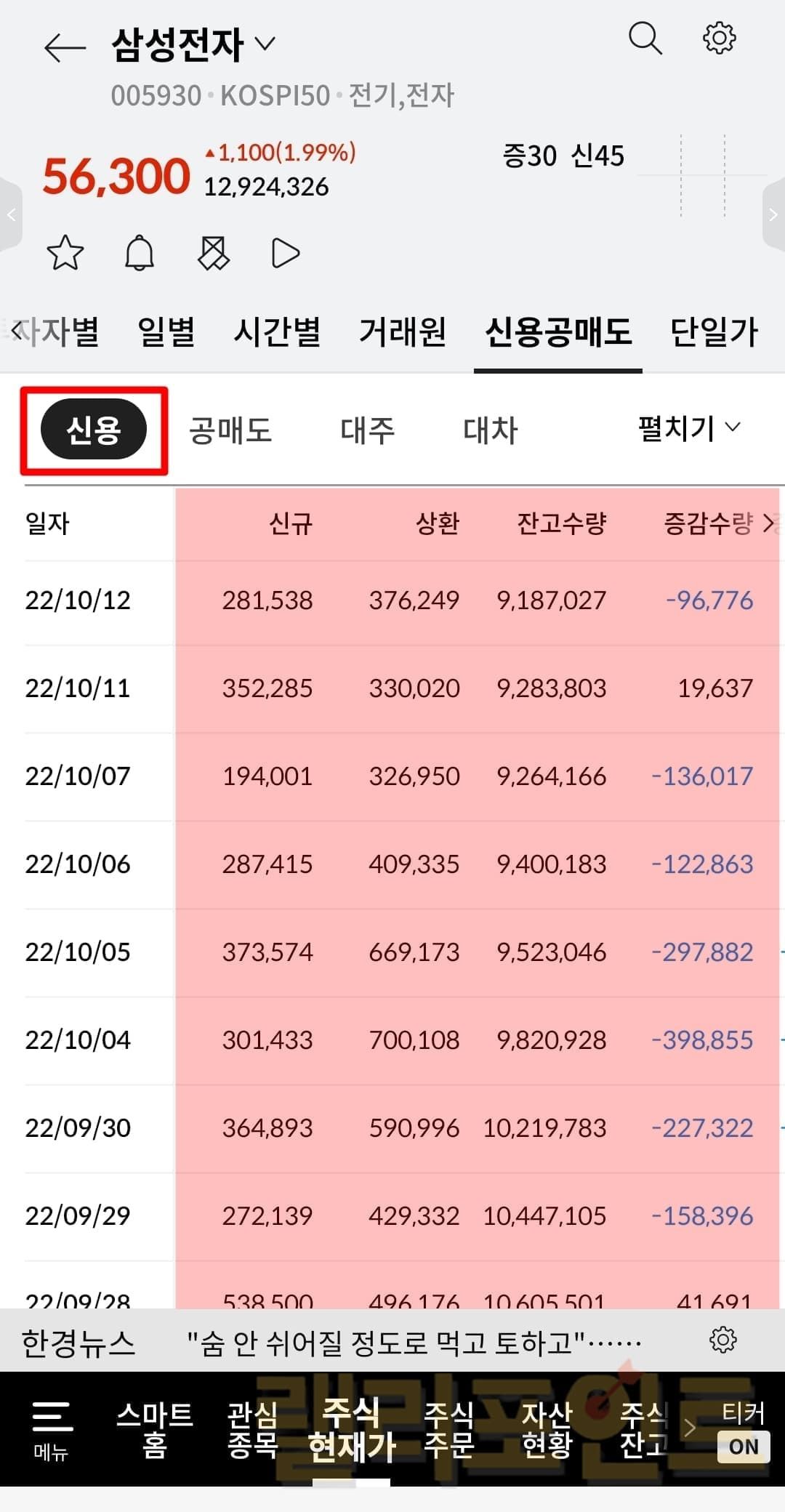This screenshot has height=1512, width=785.
Task: Go back using the arrow icon
Action: click(65, 48)
